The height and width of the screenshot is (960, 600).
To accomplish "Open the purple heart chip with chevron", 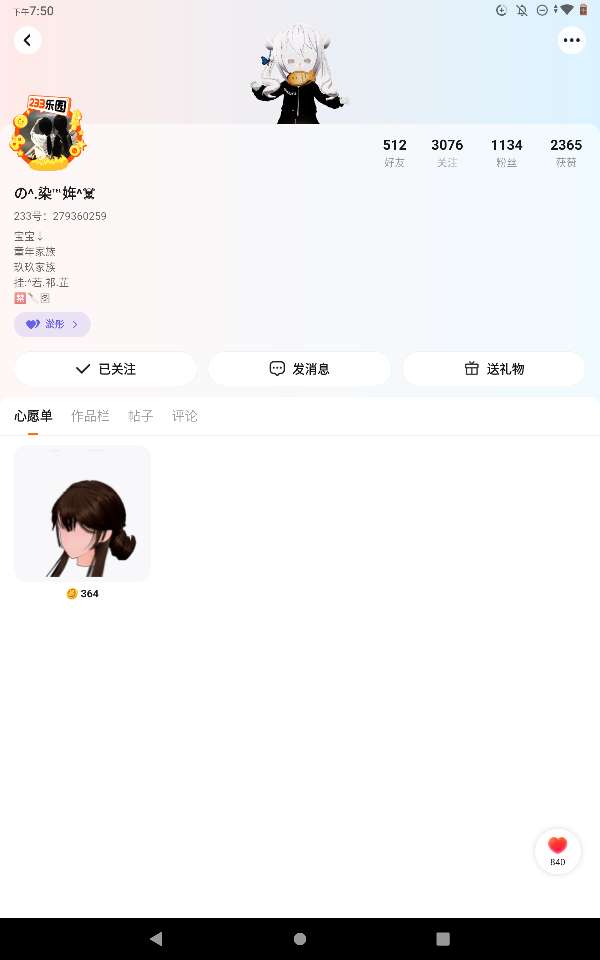I will pos(52,324).
